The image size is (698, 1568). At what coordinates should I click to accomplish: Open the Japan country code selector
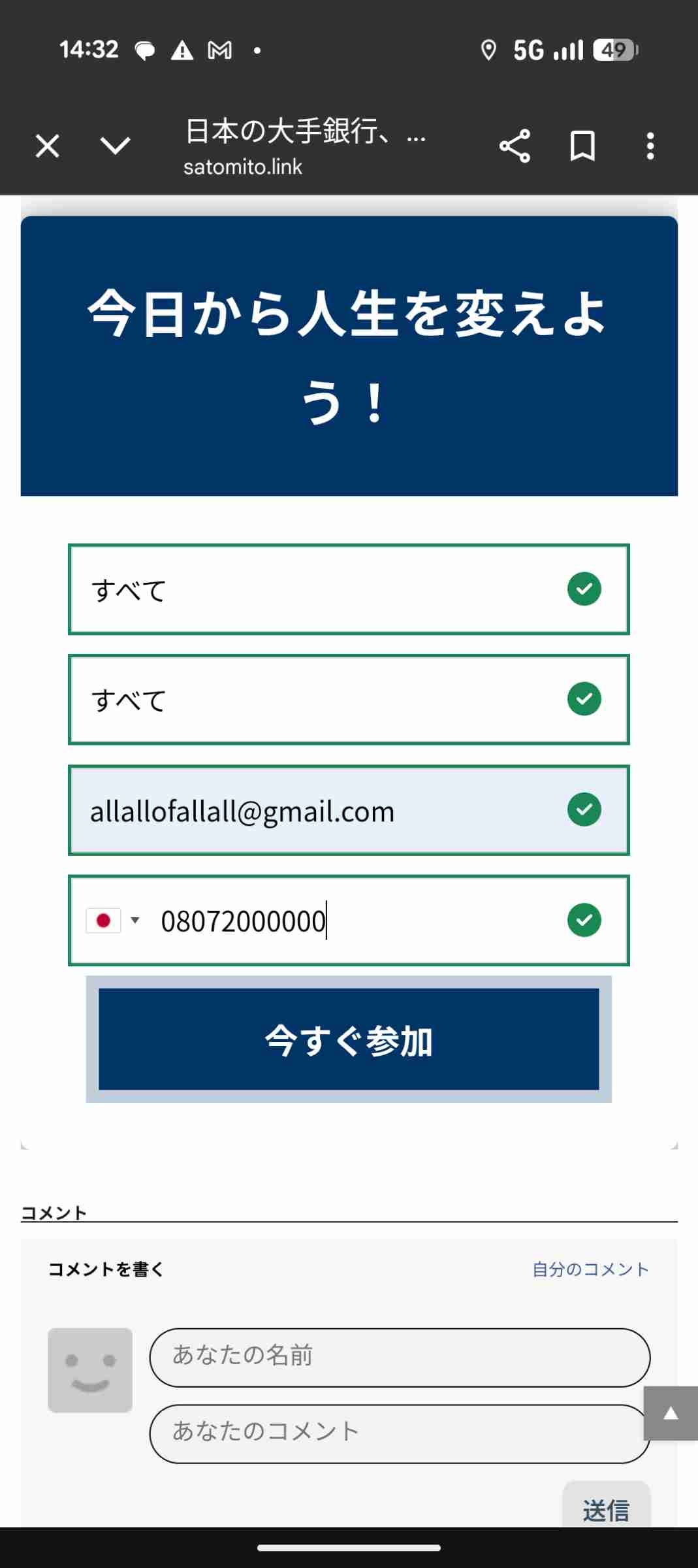pos(113,921)
